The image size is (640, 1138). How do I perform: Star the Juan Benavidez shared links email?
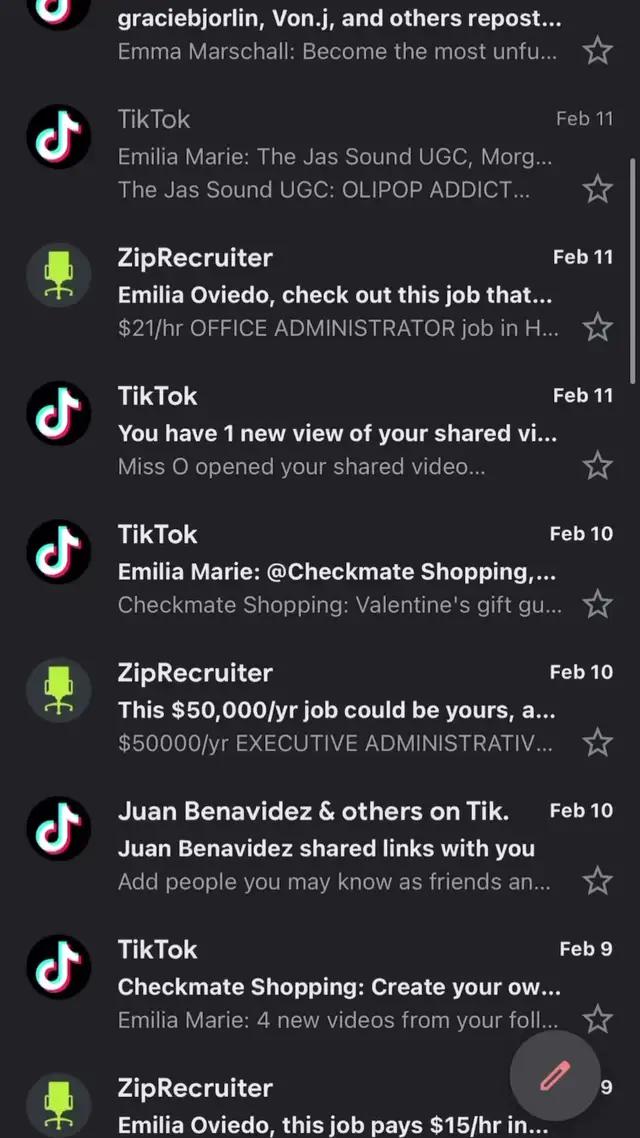coord(597,880)
